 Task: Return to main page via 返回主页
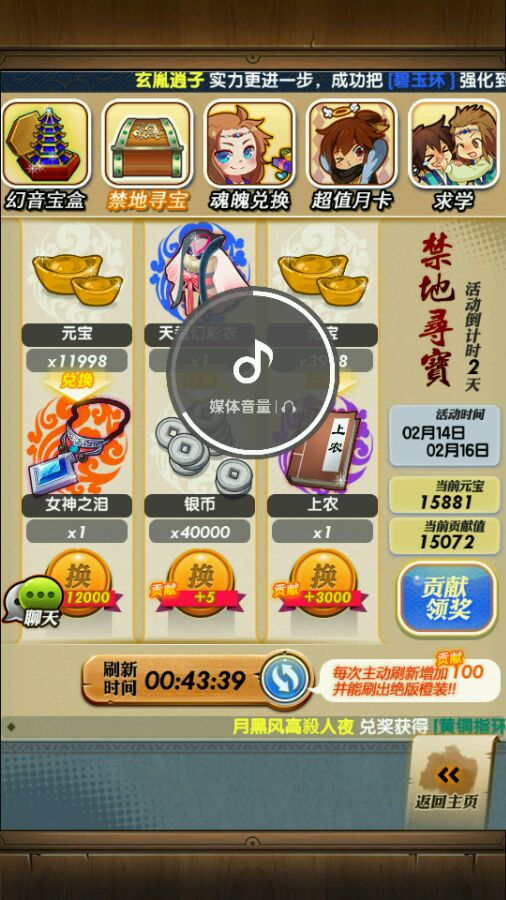tap(447, 786)
